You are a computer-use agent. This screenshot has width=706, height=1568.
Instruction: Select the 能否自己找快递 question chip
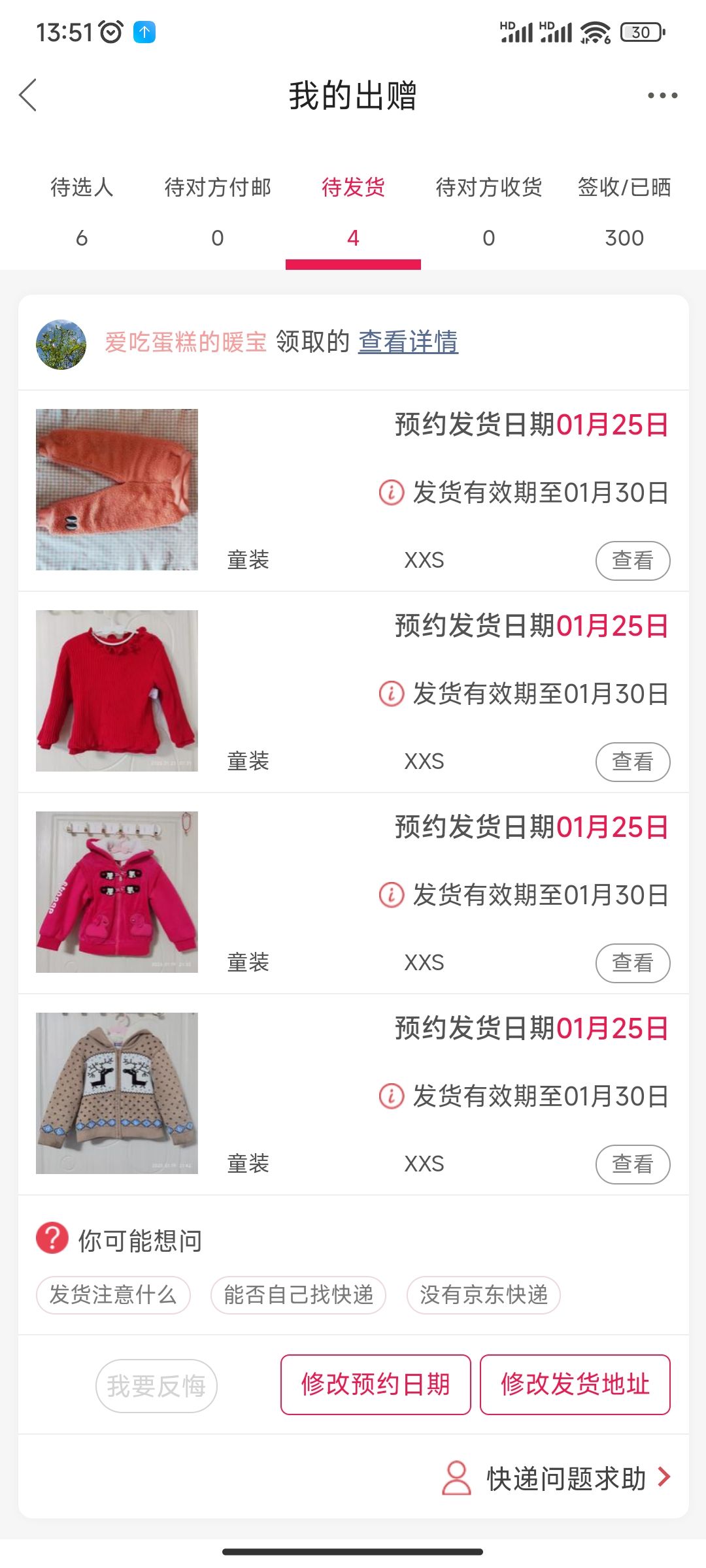click(x=298, y=1295)
